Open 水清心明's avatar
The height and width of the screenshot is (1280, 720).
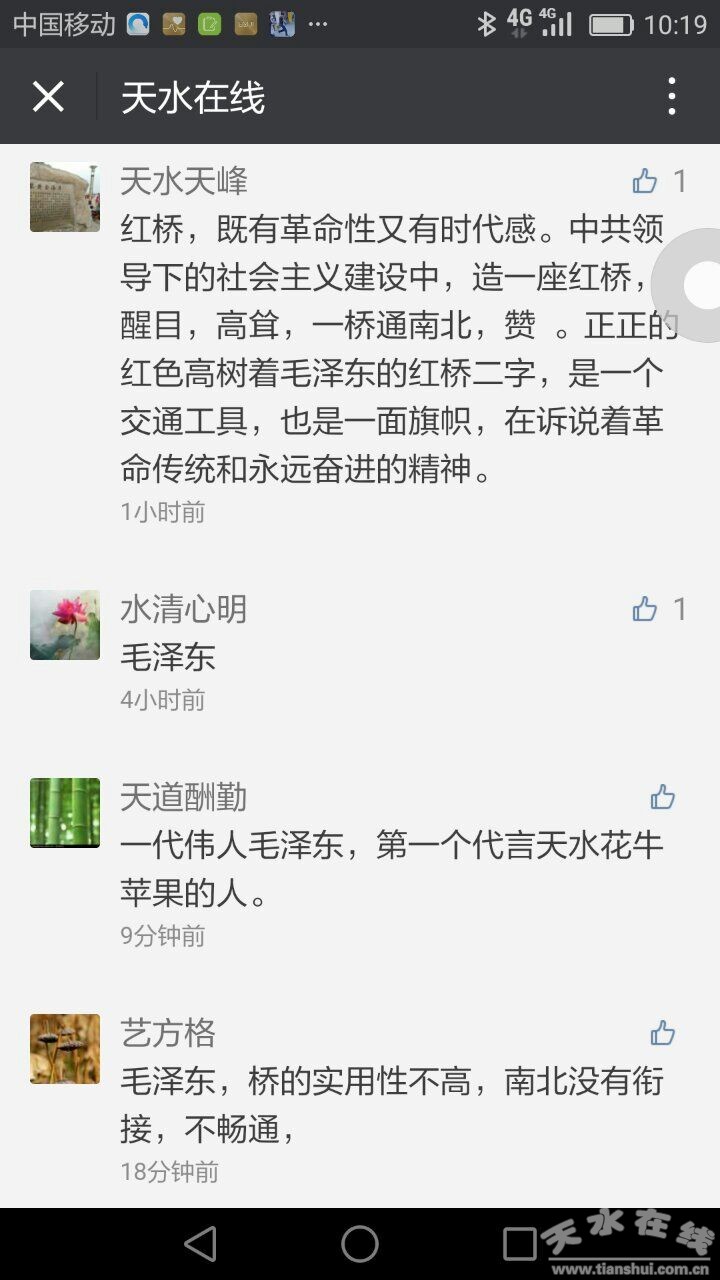click(65, 625)
